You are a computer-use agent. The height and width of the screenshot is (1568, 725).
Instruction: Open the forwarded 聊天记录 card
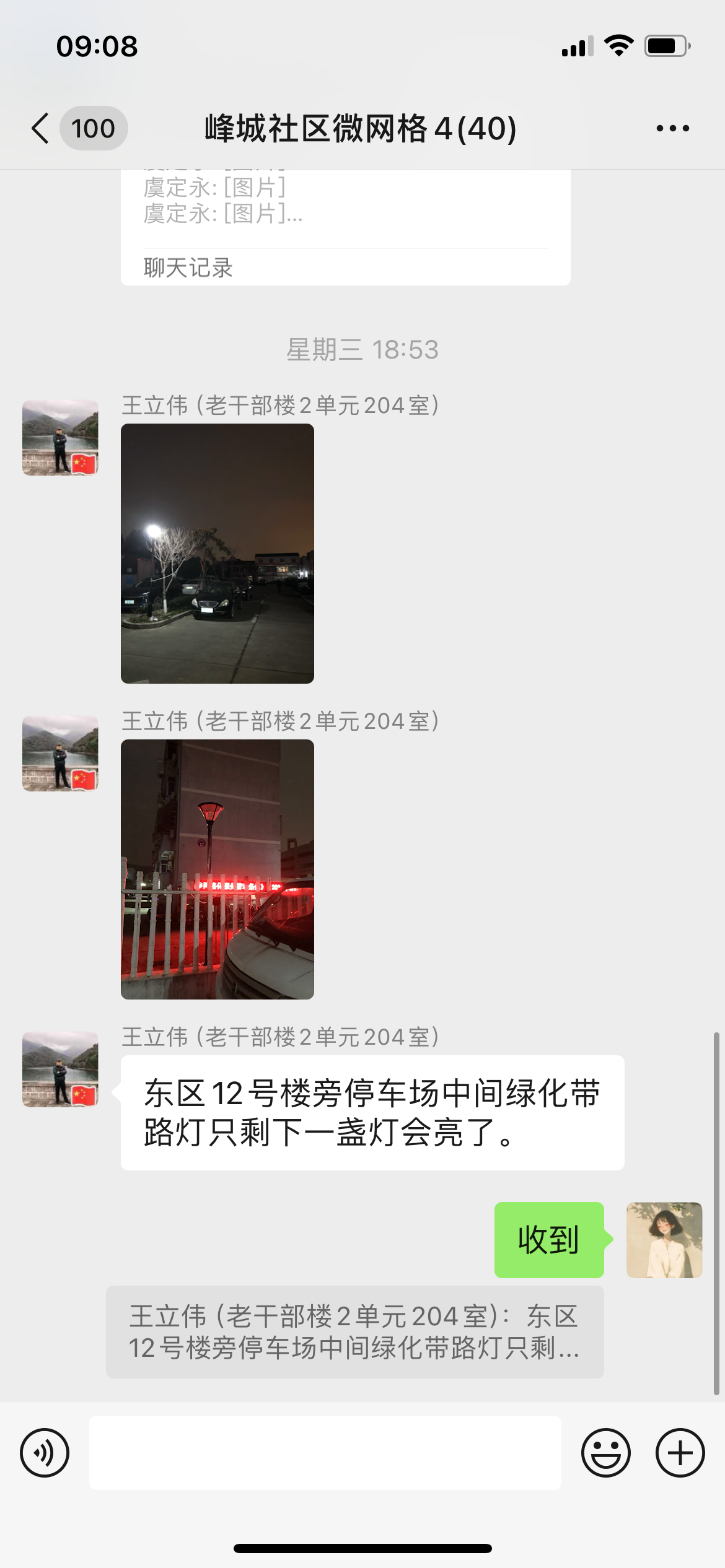(x=345, y=228)
